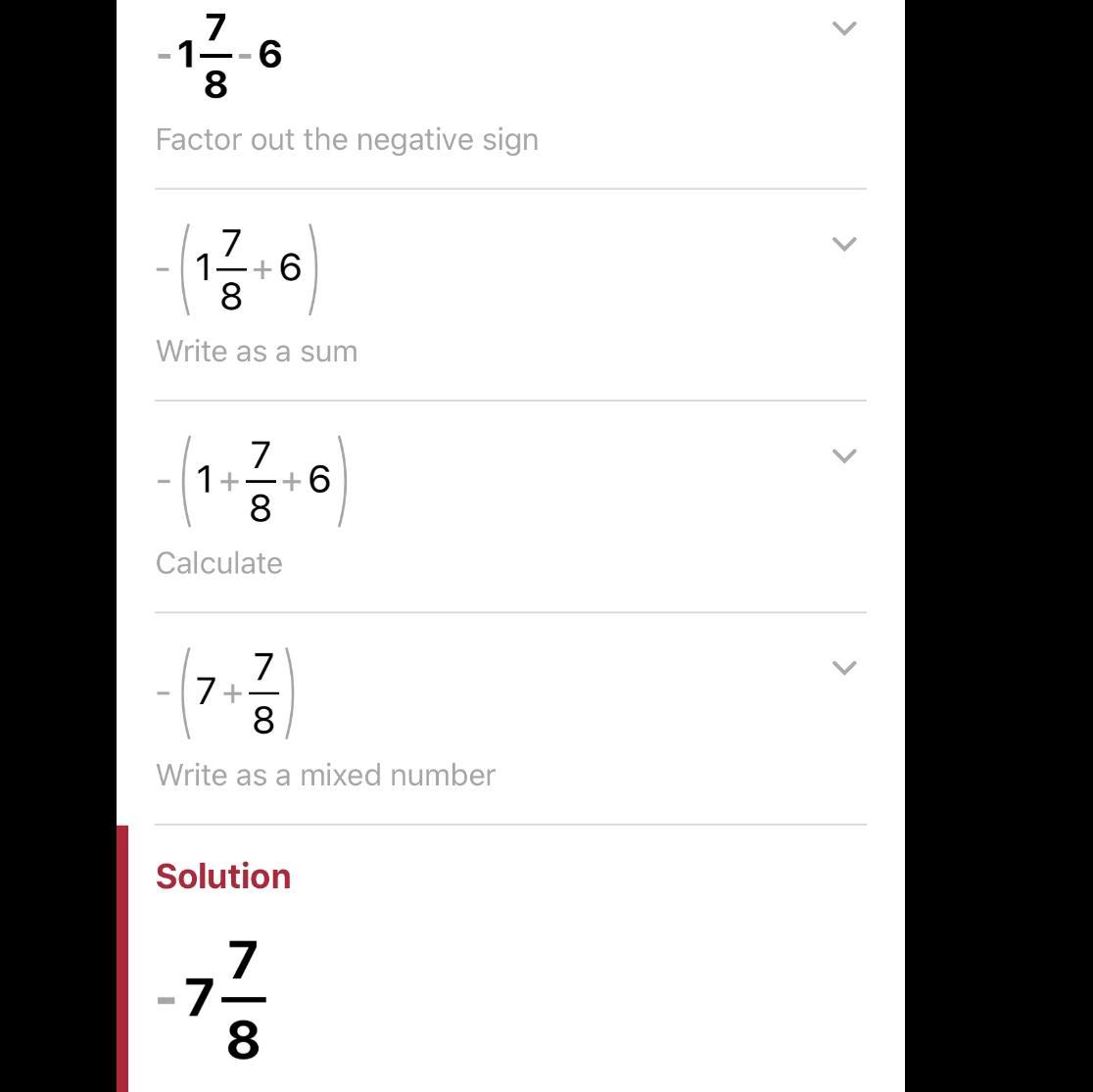Expand the 'Factor out the negative sign' step

[x=843, y=29]
